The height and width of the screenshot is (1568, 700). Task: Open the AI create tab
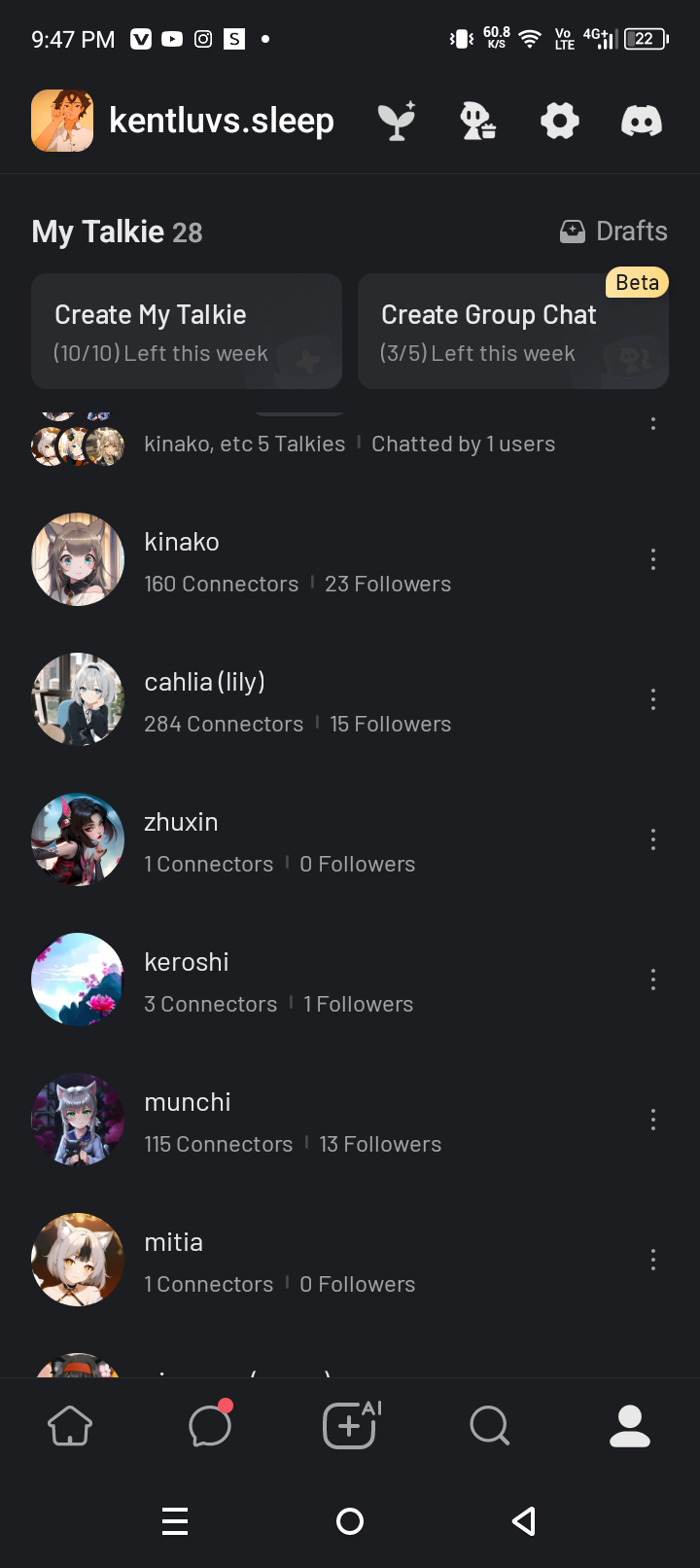pos(350,1426)
